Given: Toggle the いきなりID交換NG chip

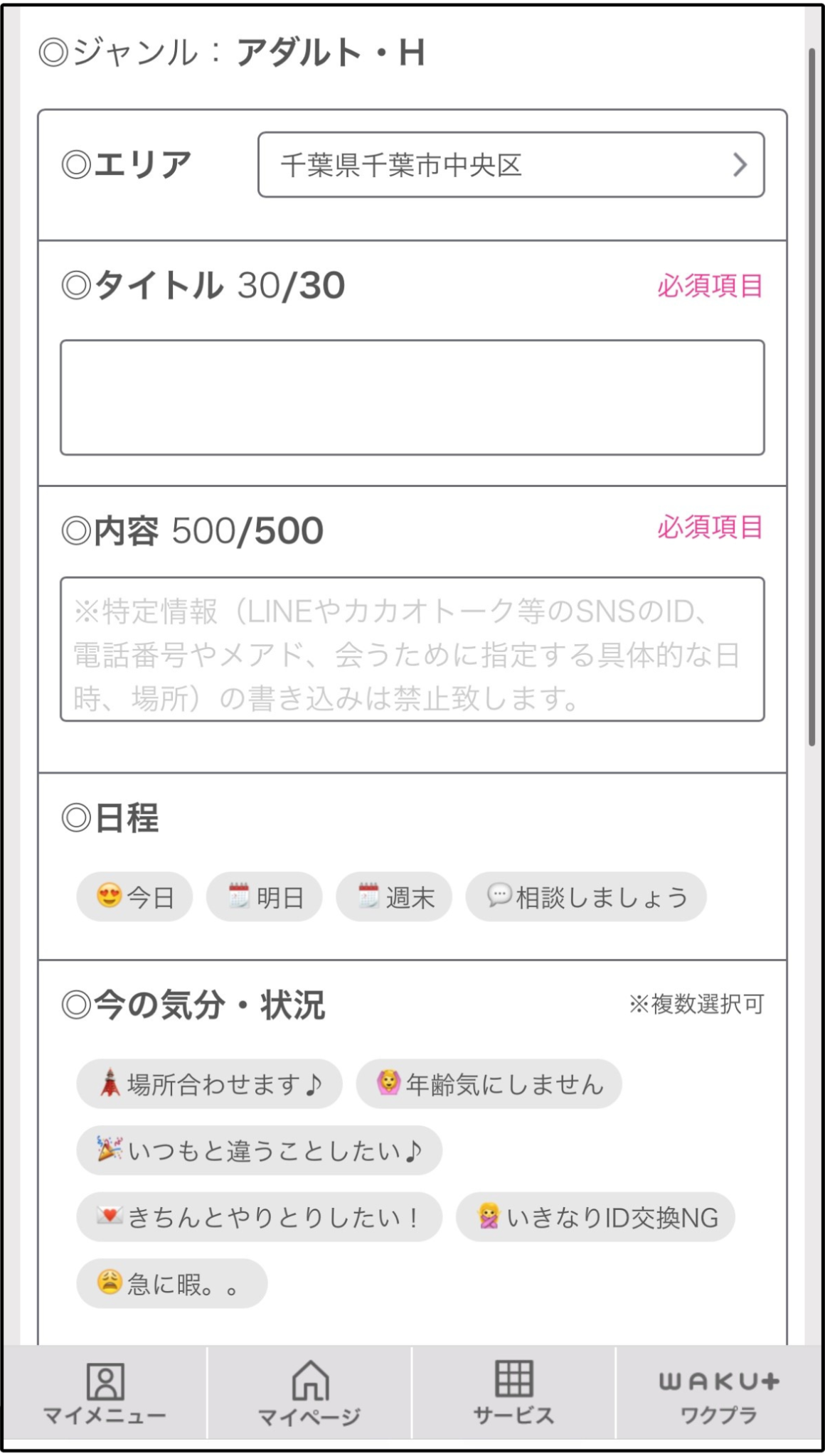Looking at the screenshot, I should [x=595, y=1217].
